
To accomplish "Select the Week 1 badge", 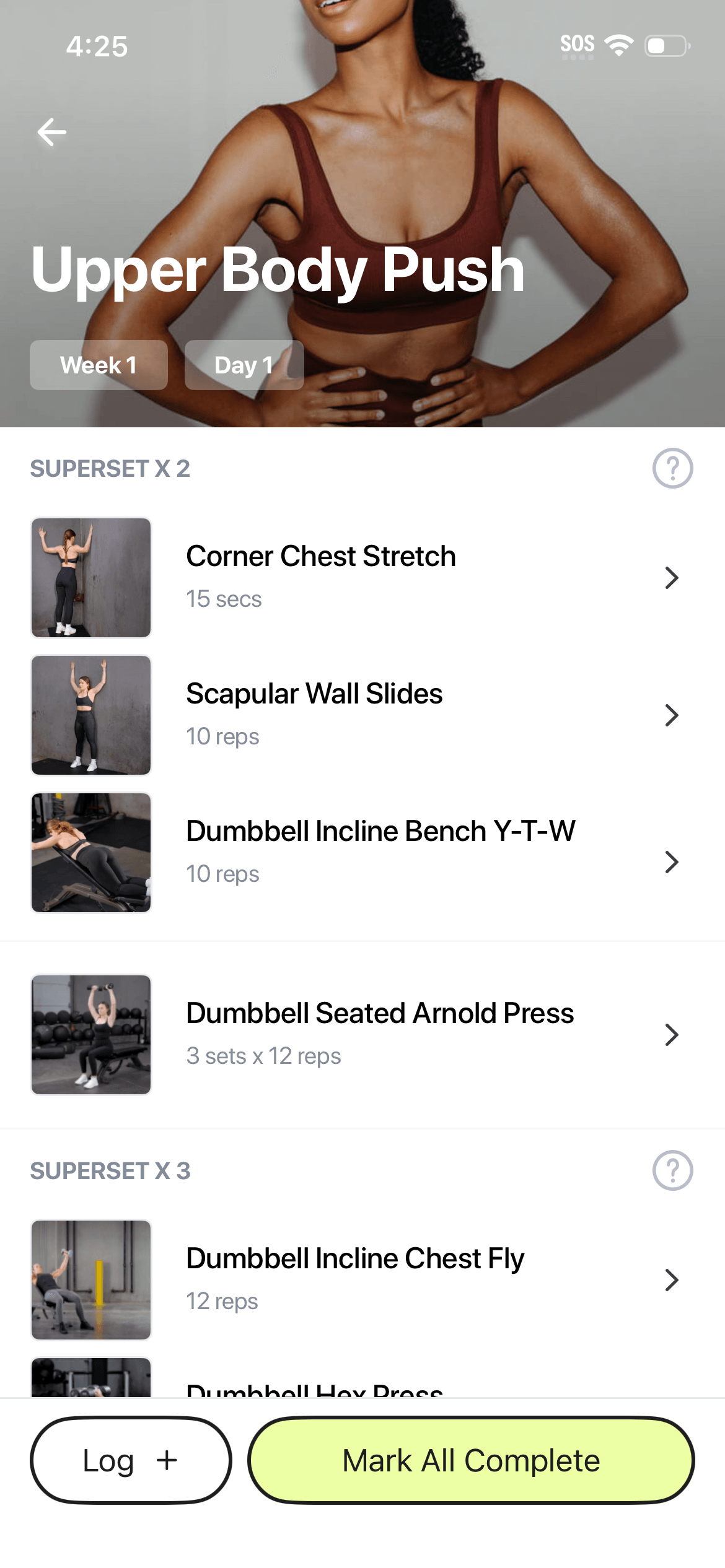I will click(99, 365).
